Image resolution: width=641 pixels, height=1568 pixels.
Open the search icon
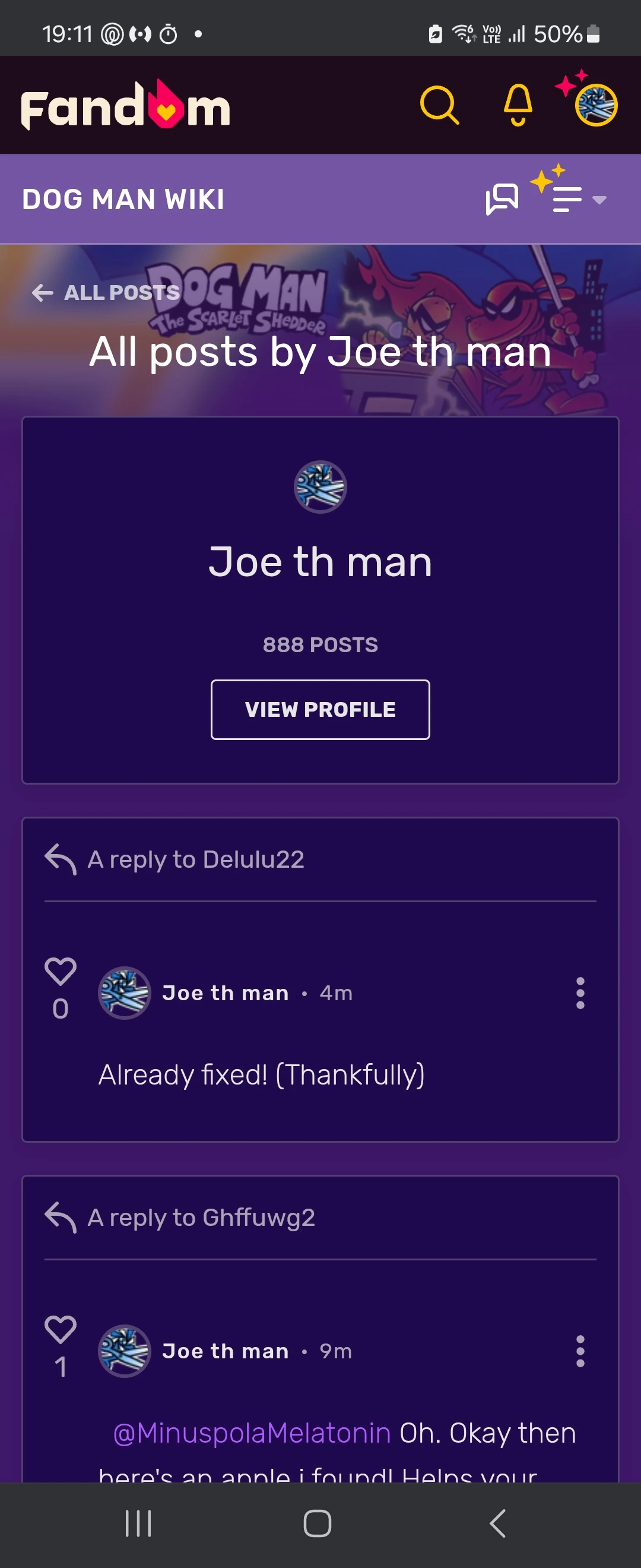[x=440, y=105]
